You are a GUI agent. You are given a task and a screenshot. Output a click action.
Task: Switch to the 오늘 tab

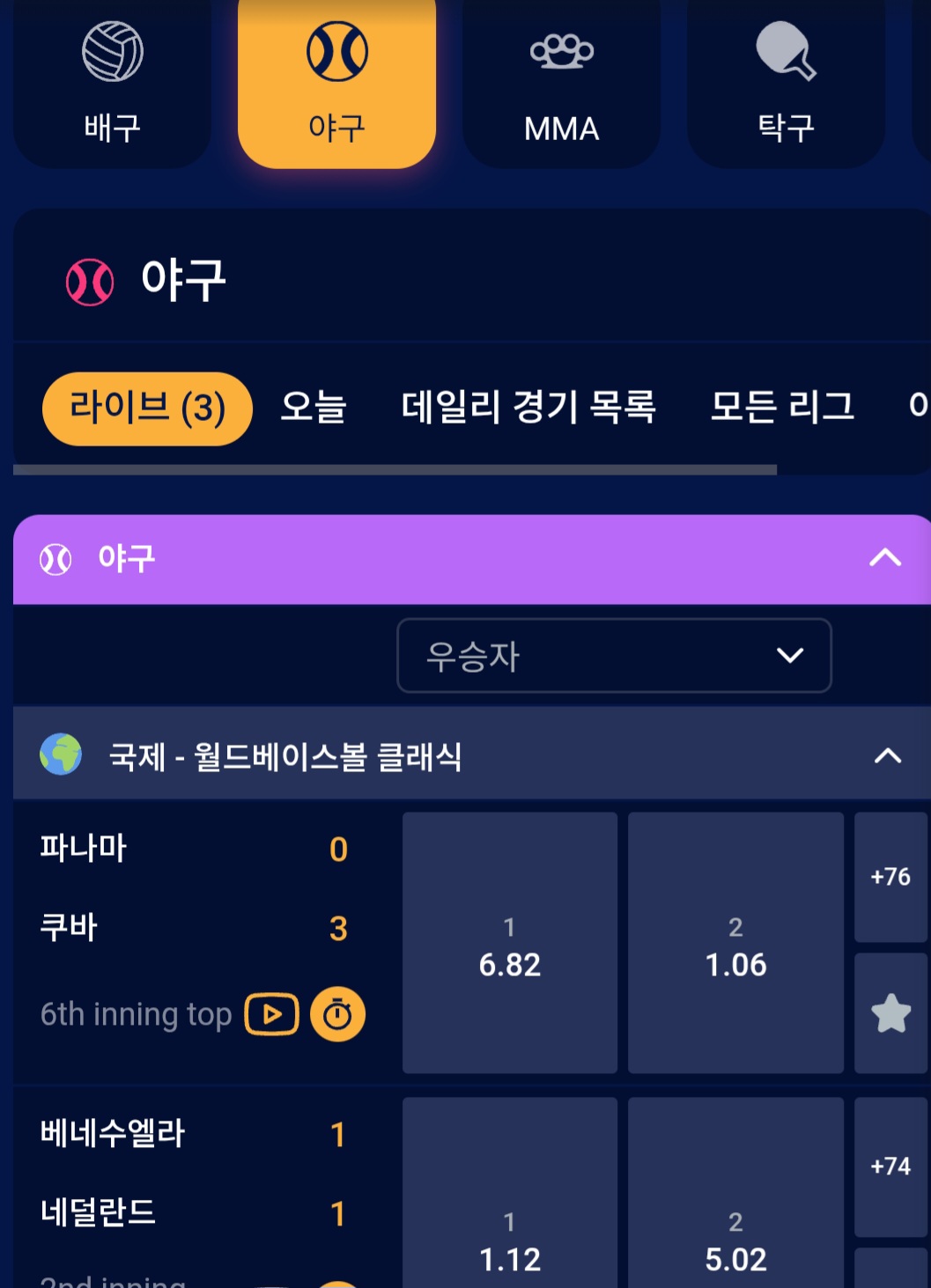point(313,408)
